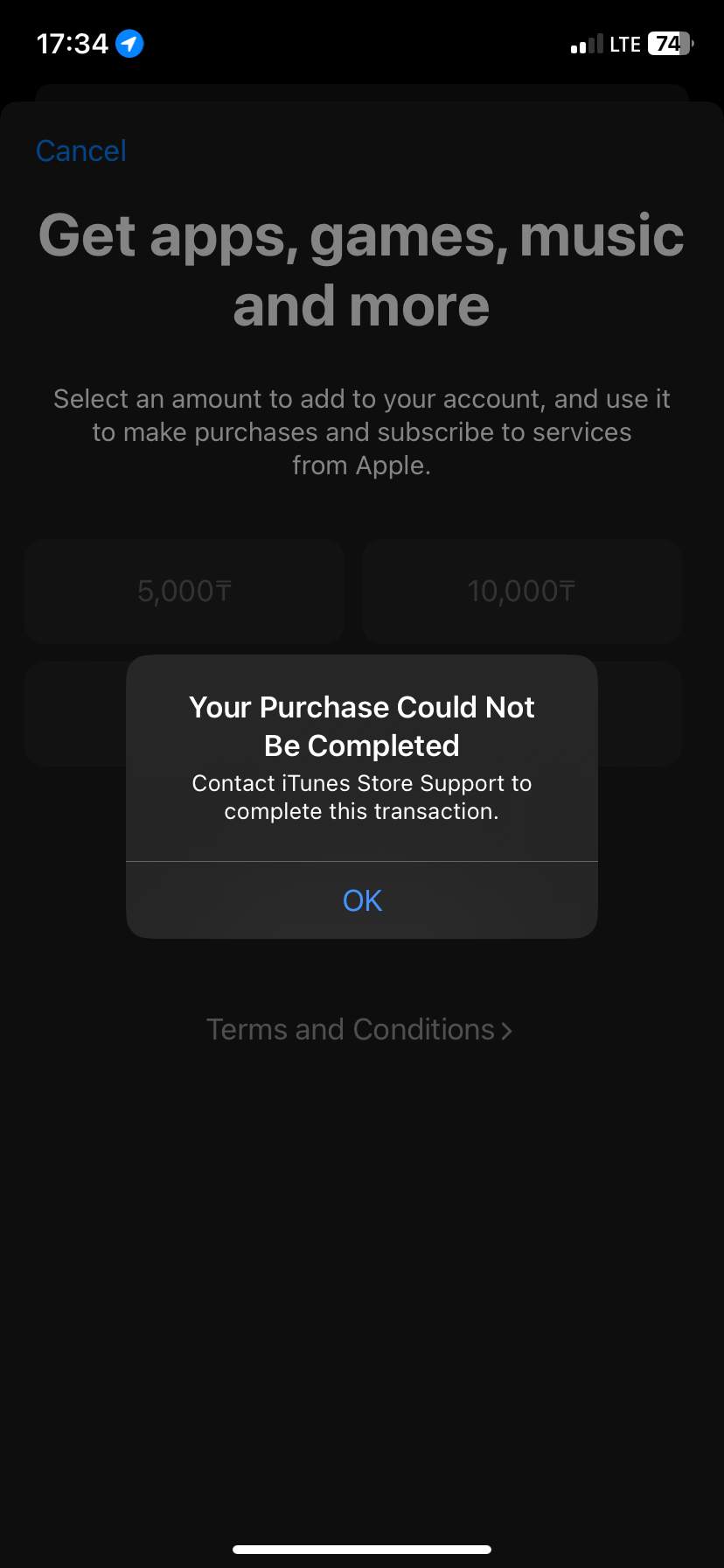Tap the account description text

(361, 431)
